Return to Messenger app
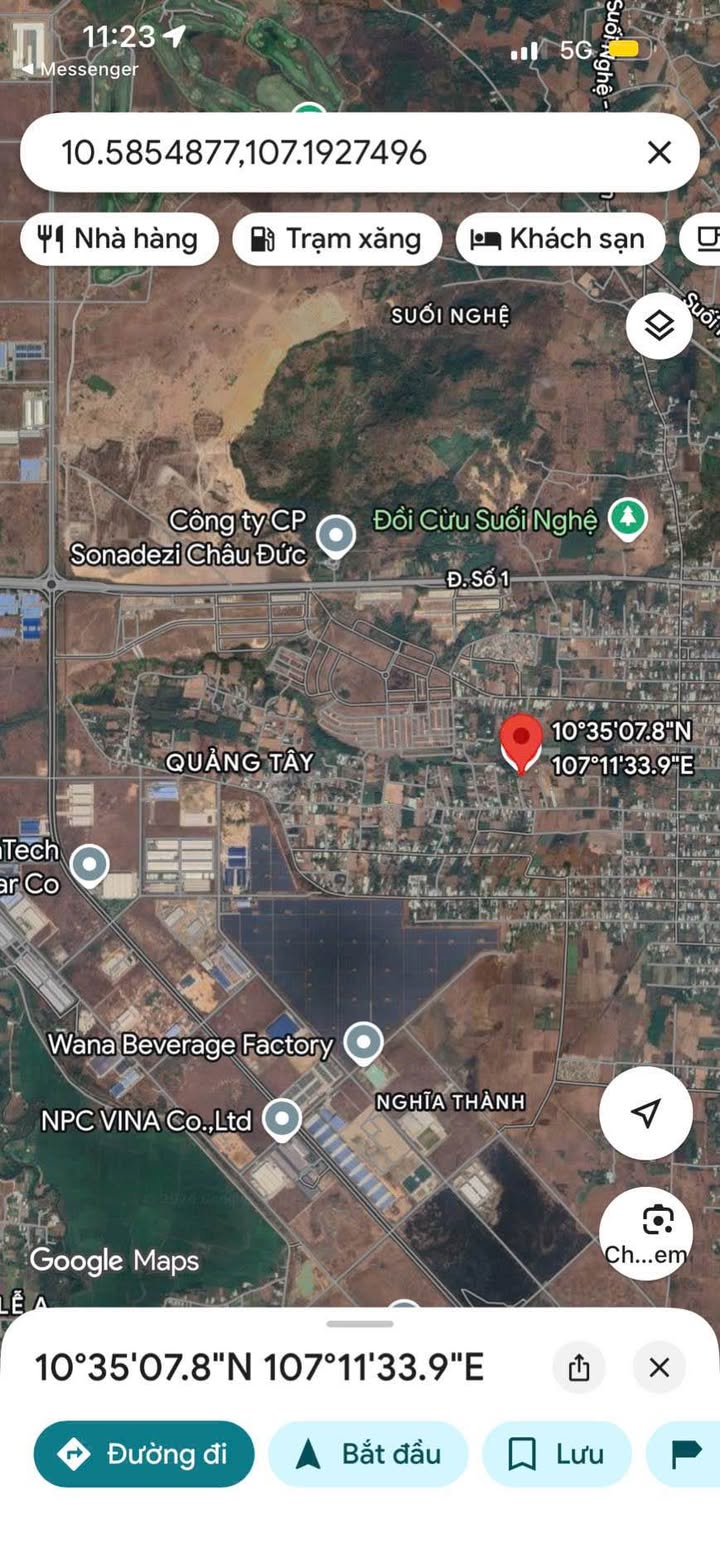The image size is (720, 1558). (x=80, y=69)
